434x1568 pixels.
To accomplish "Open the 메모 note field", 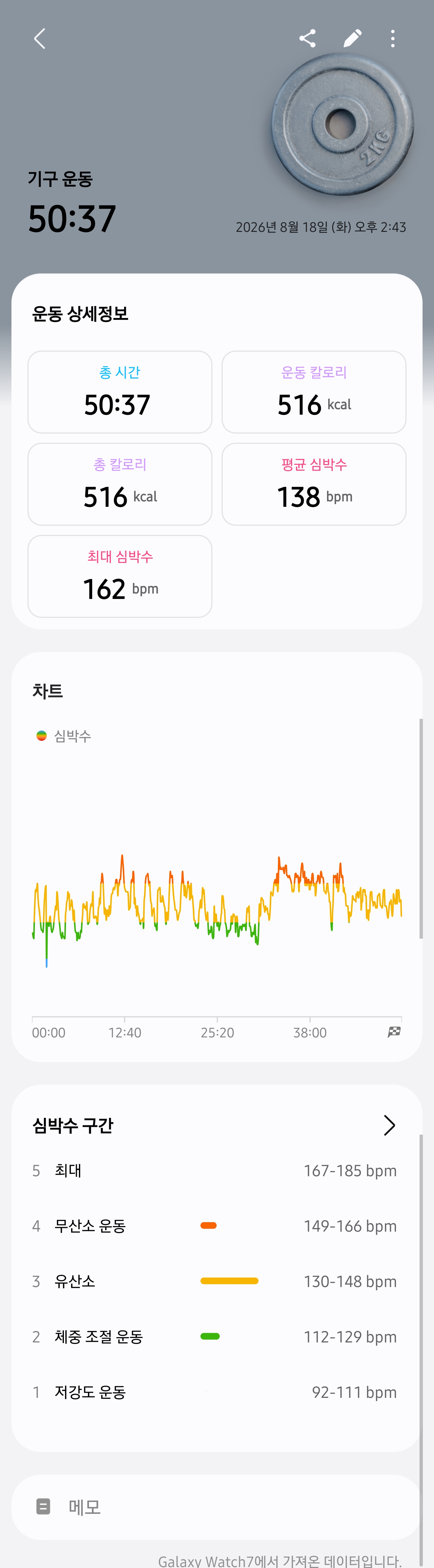I will tap(216, 1507).
